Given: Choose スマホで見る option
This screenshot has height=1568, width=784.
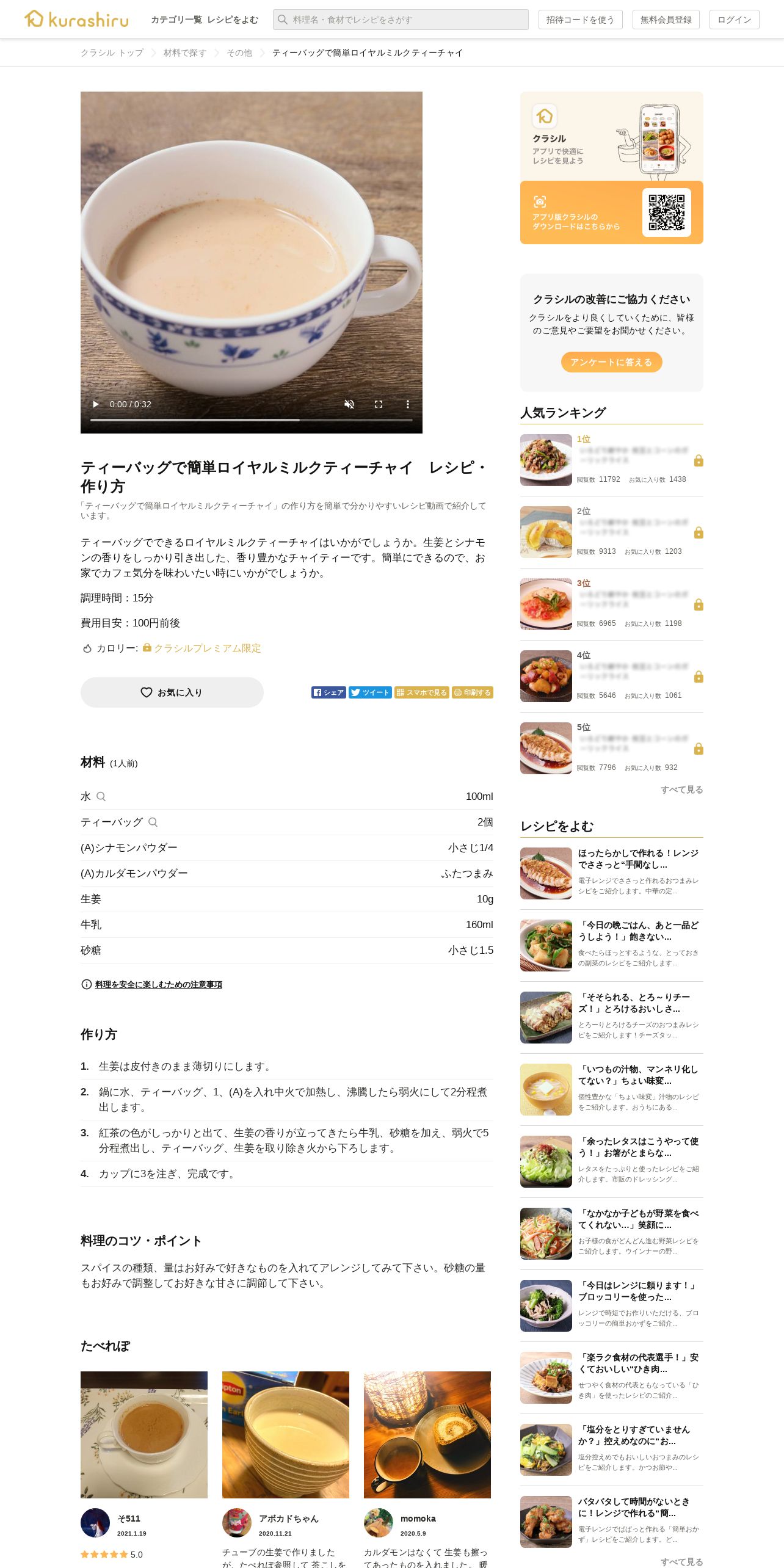Looking at the screenshot, I should tap(422, 692).
